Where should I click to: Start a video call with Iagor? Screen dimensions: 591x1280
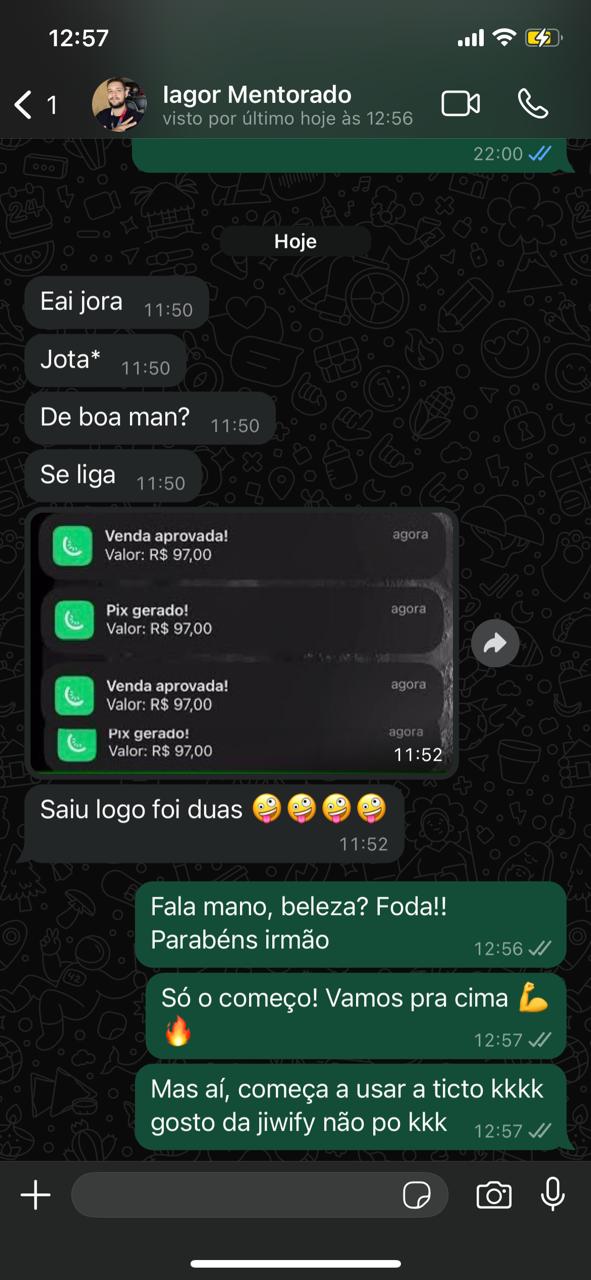pos(461,104)
